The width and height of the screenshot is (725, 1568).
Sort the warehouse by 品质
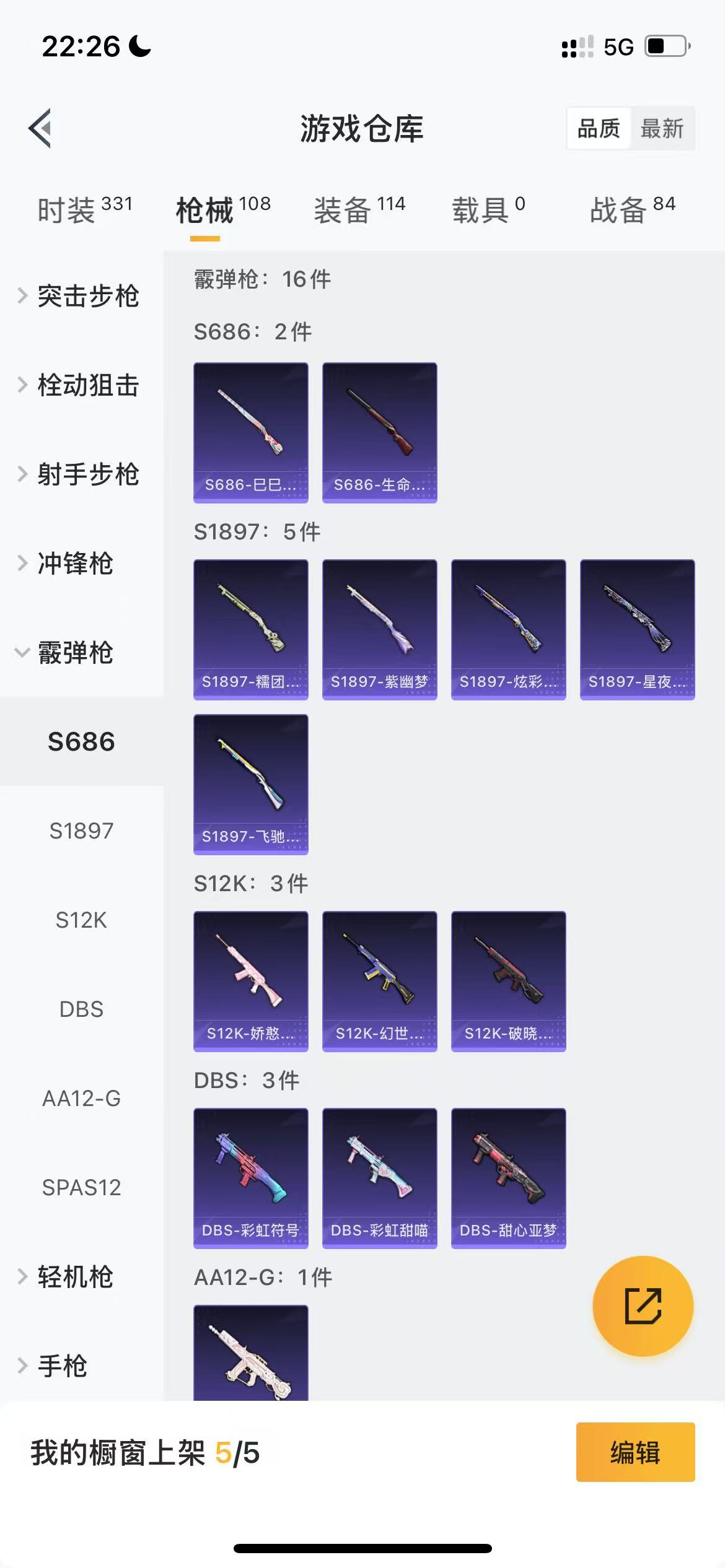point(599,129)
